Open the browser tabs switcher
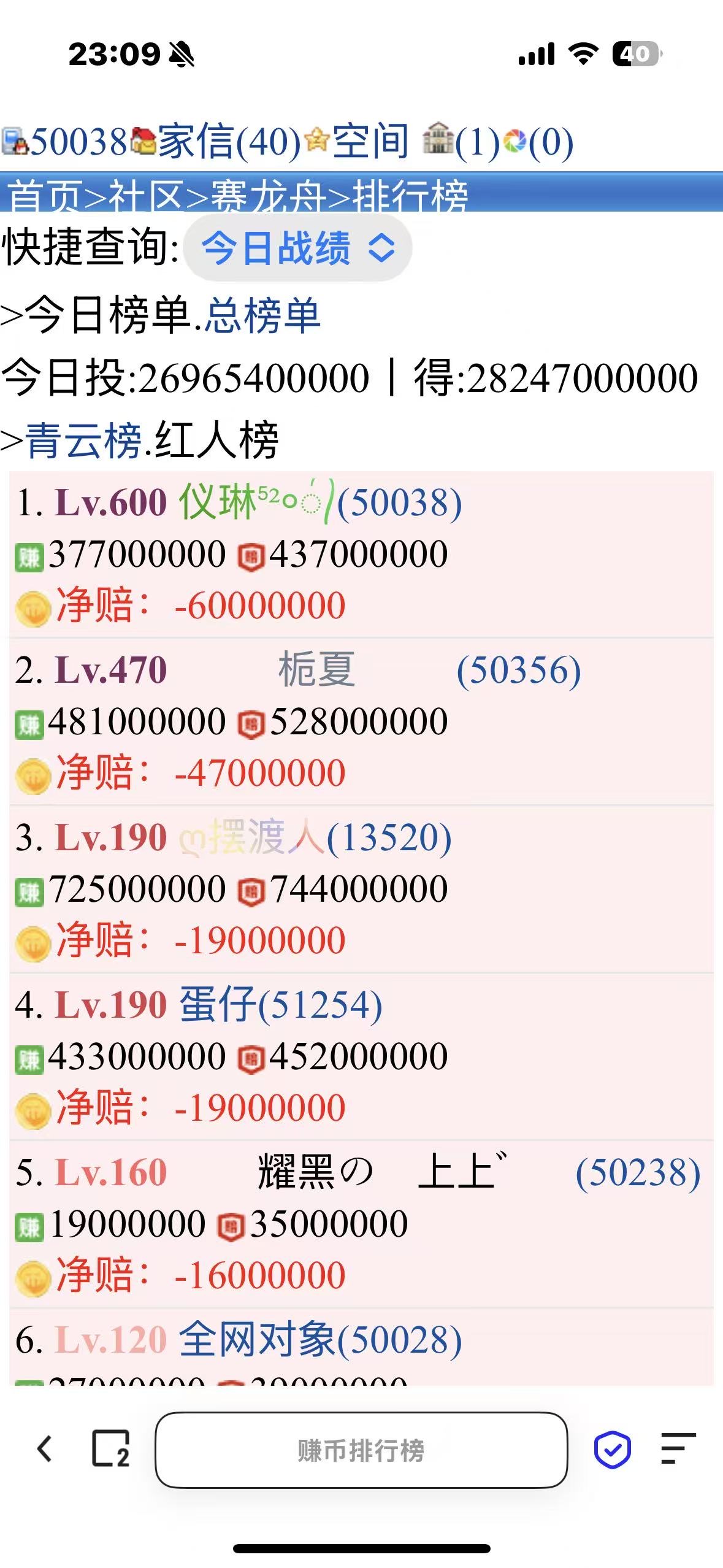Image resolution: width=723 pixels, height=1568 pixels. coord(110,1450)
